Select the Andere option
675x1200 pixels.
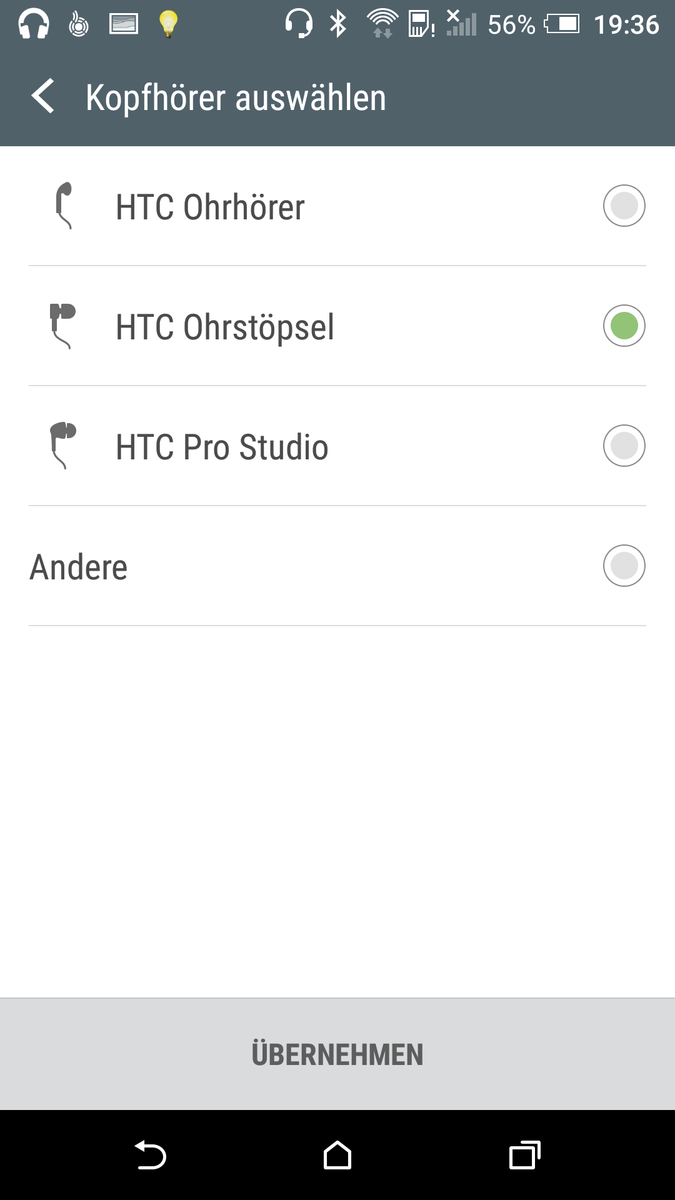[x=337, y=566]
